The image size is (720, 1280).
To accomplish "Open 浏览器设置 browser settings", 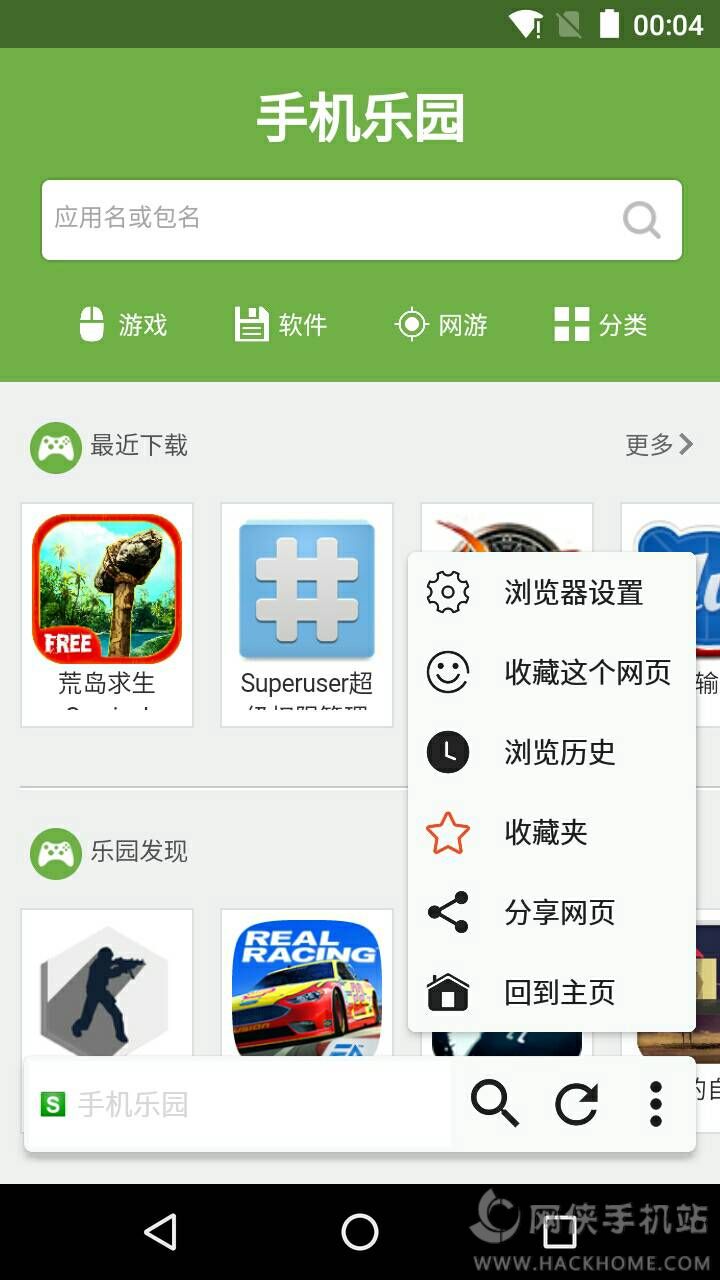I will tap(551, 593).
